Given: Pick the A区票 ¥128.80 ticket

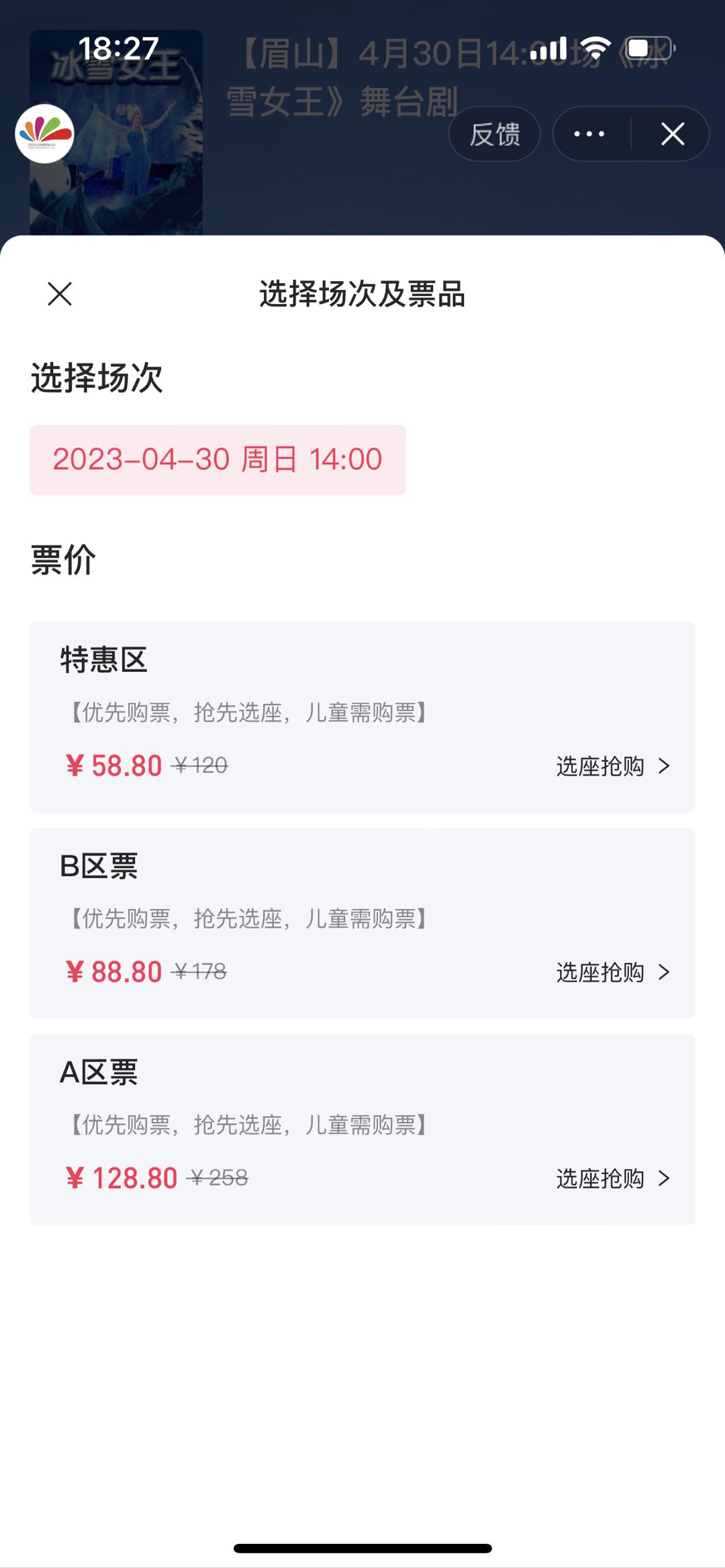Looking at the screenshot, I should click(x=362, y=1129).
